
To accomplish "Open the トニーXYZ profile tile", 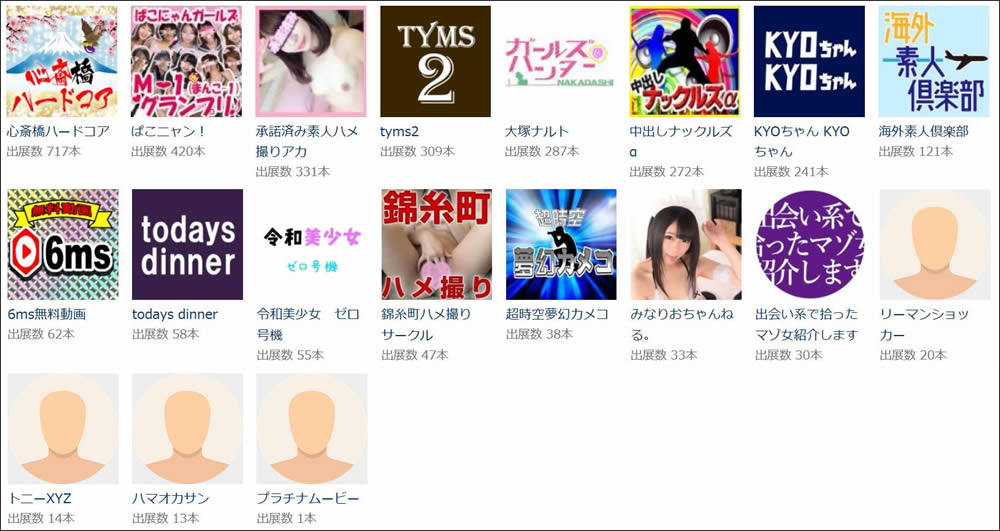I will 62,429.
